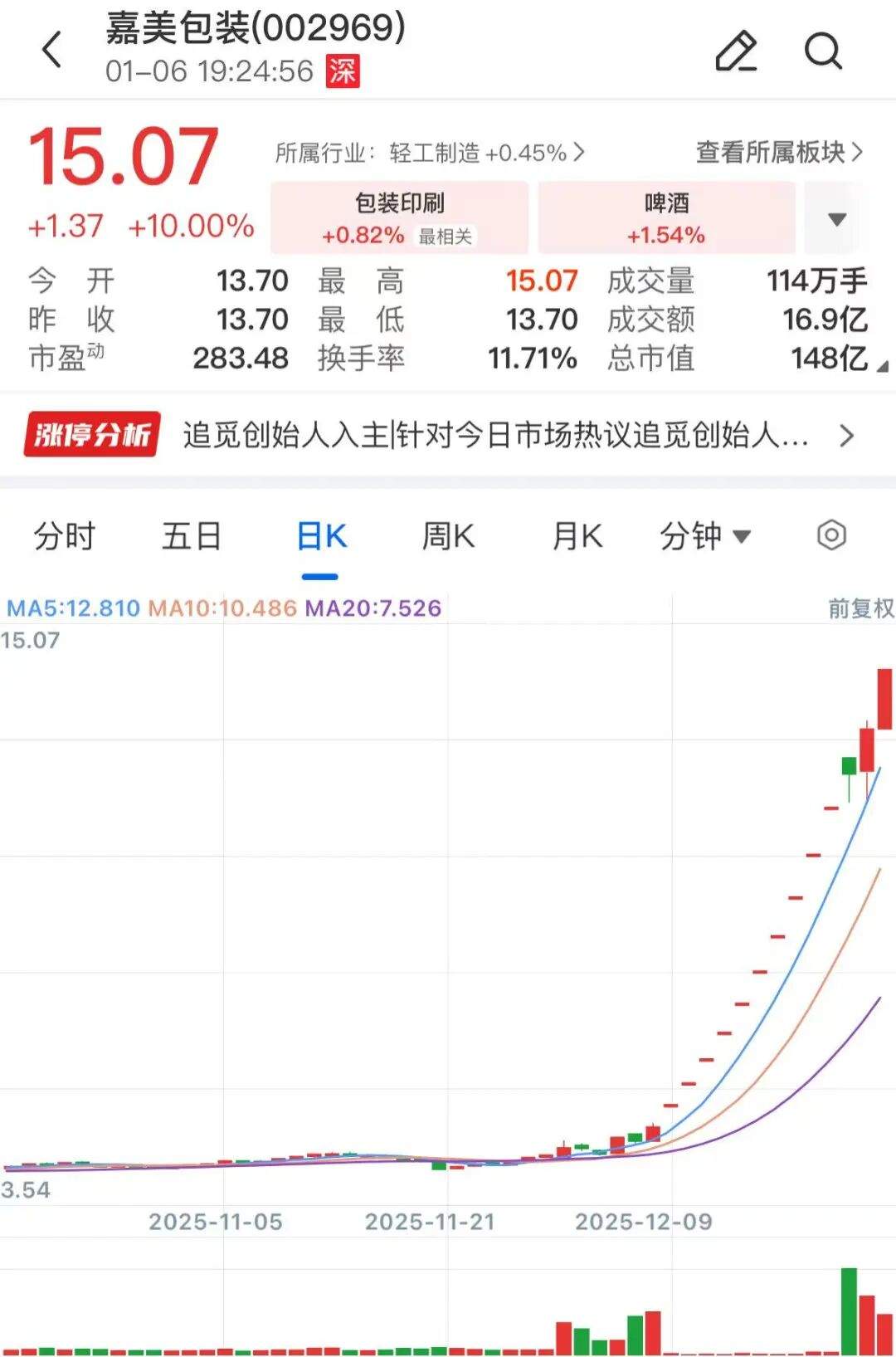Tap the MA5:12.810 indicator label
Viewport: 896px width, 1357px height.
click(x=71, y=608)
